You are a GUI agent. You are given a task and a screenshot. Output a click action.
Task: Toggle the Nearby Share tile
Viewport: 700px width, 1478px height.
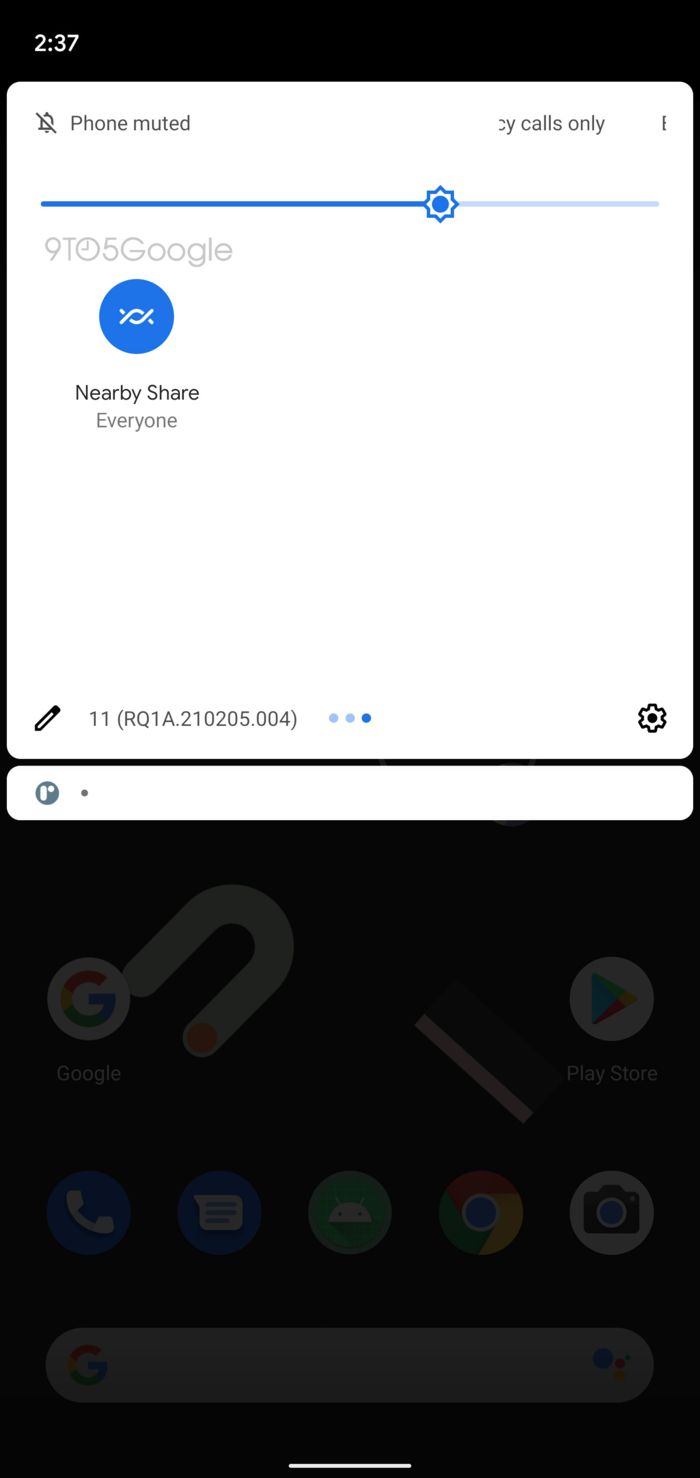pos(136,316)
